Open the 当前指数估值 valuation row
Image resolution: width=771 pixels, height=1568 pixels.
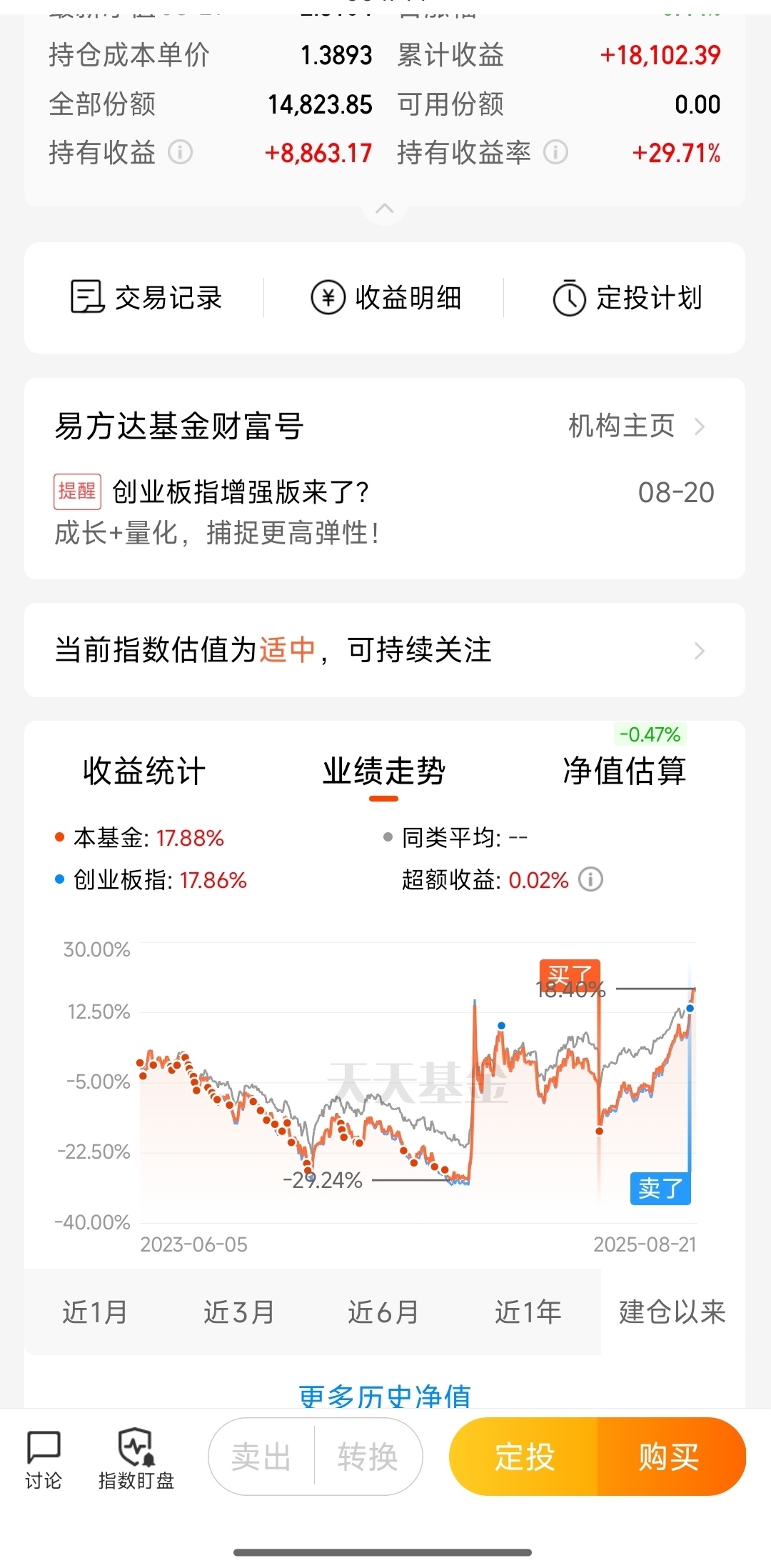385,650
